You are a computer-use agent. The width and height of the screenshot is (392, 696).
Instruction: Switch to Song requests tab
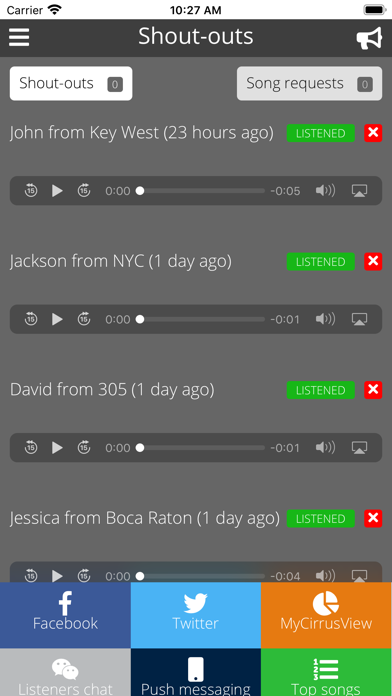[x=309, y=83]
